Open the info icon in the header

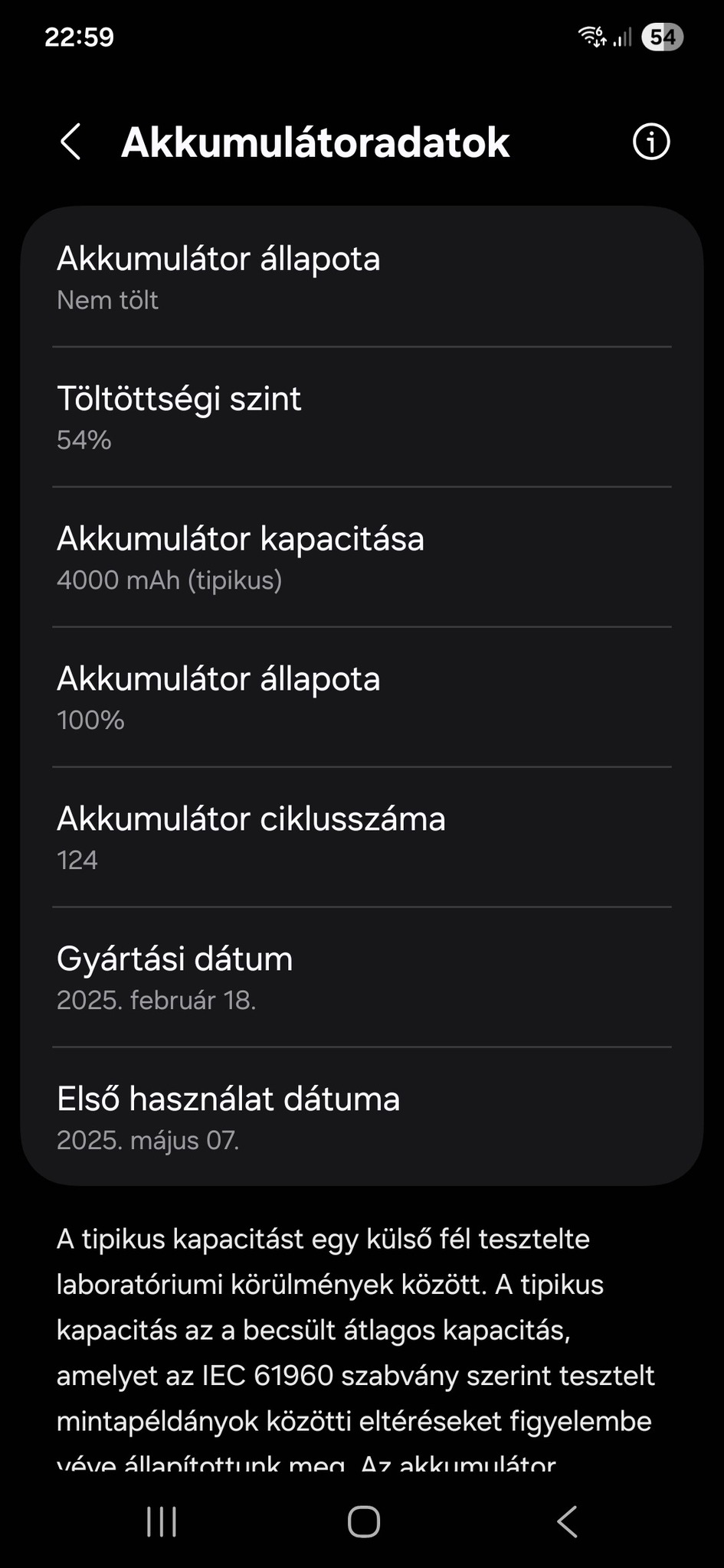tap(651, 142)
